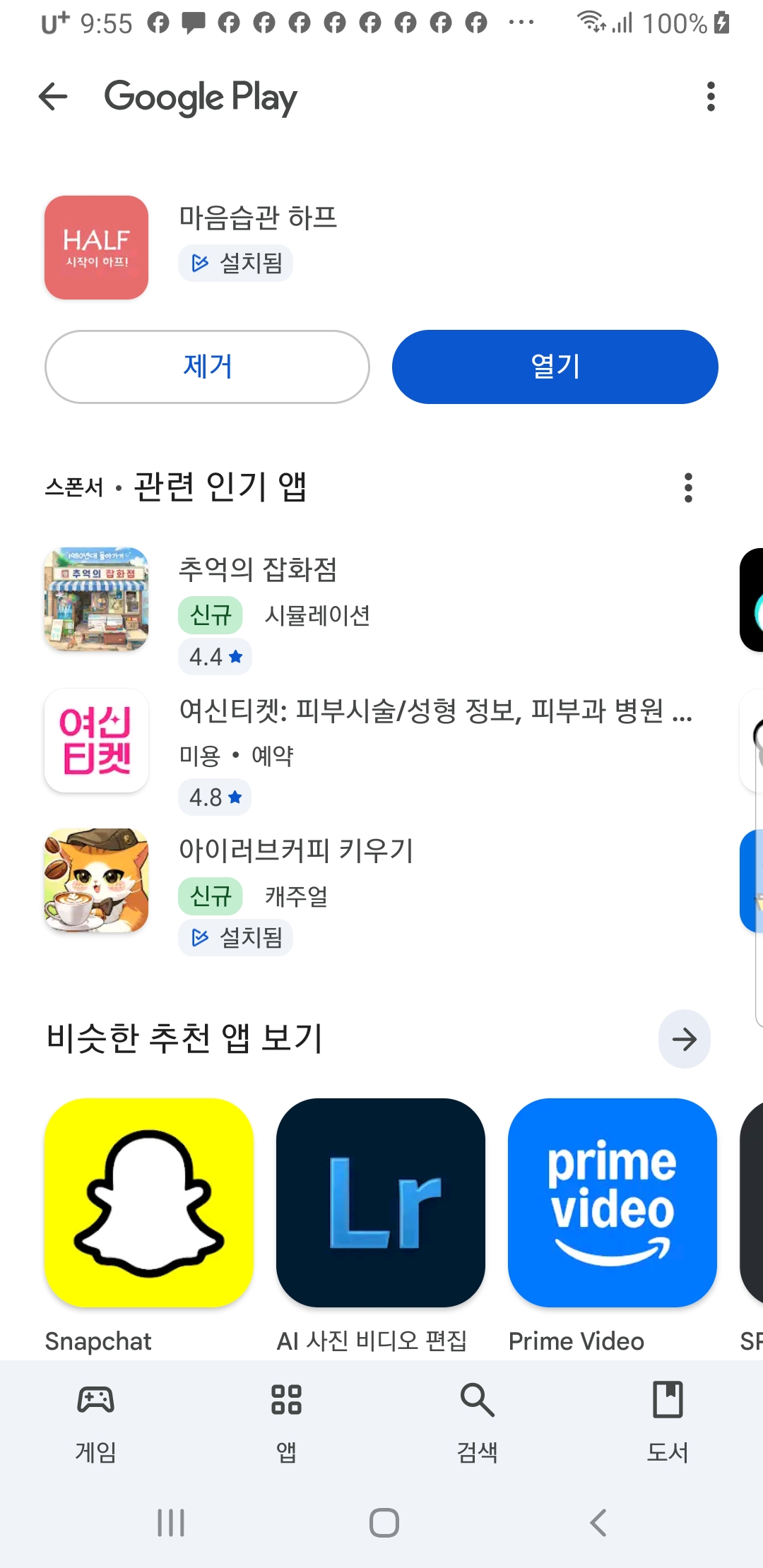
Task: Go back using the top arrow
Action: [53, 97]
